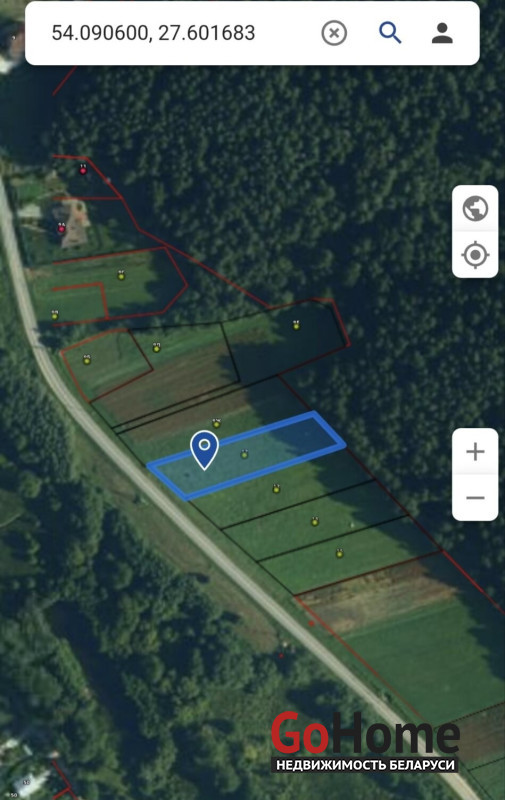505x800 pixels.
Task: Zoom out with the minus button
Action: pos(475,497)
